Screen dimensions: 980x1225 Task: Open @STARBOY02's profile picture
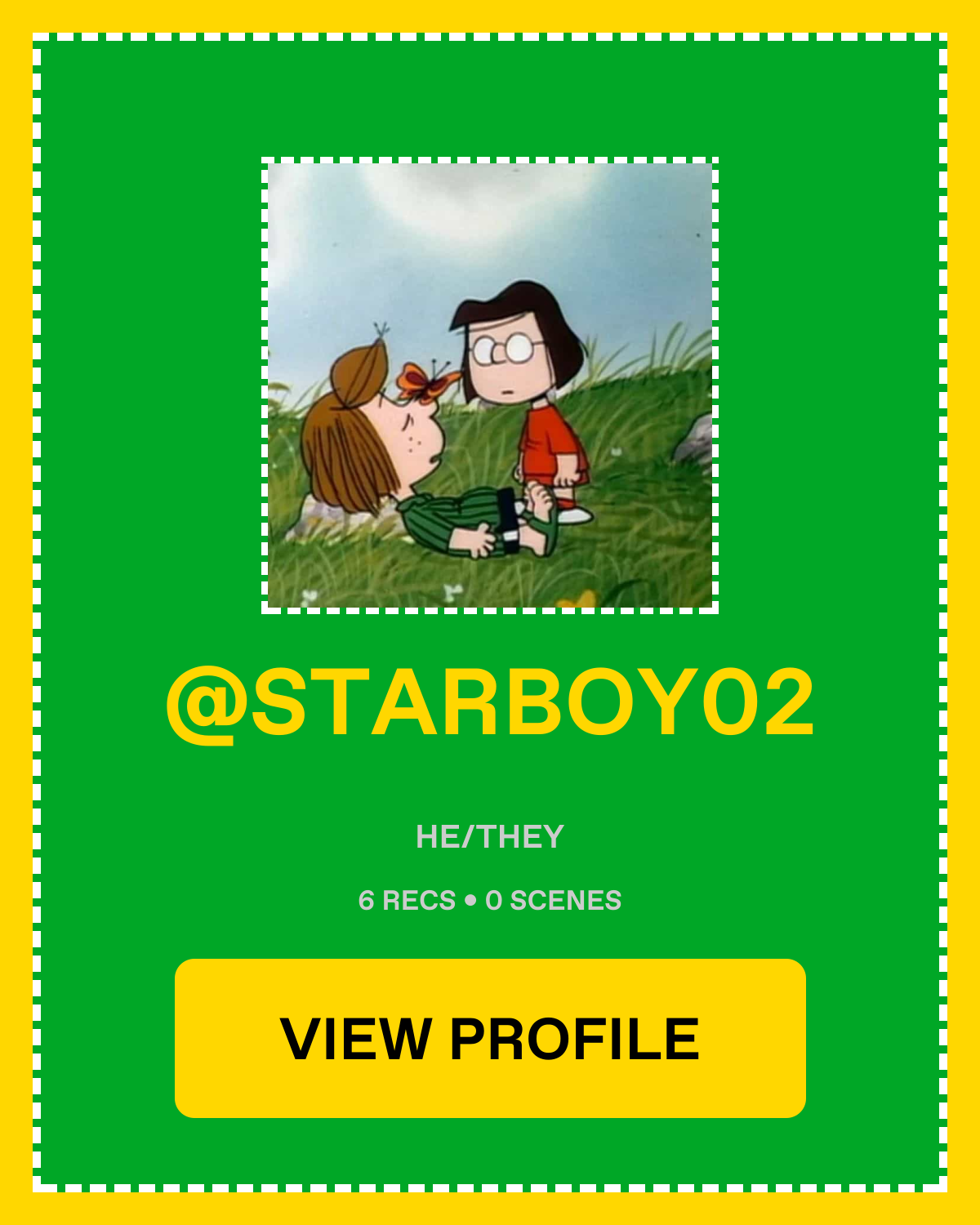pyautogui.click(x=490, y=385)
